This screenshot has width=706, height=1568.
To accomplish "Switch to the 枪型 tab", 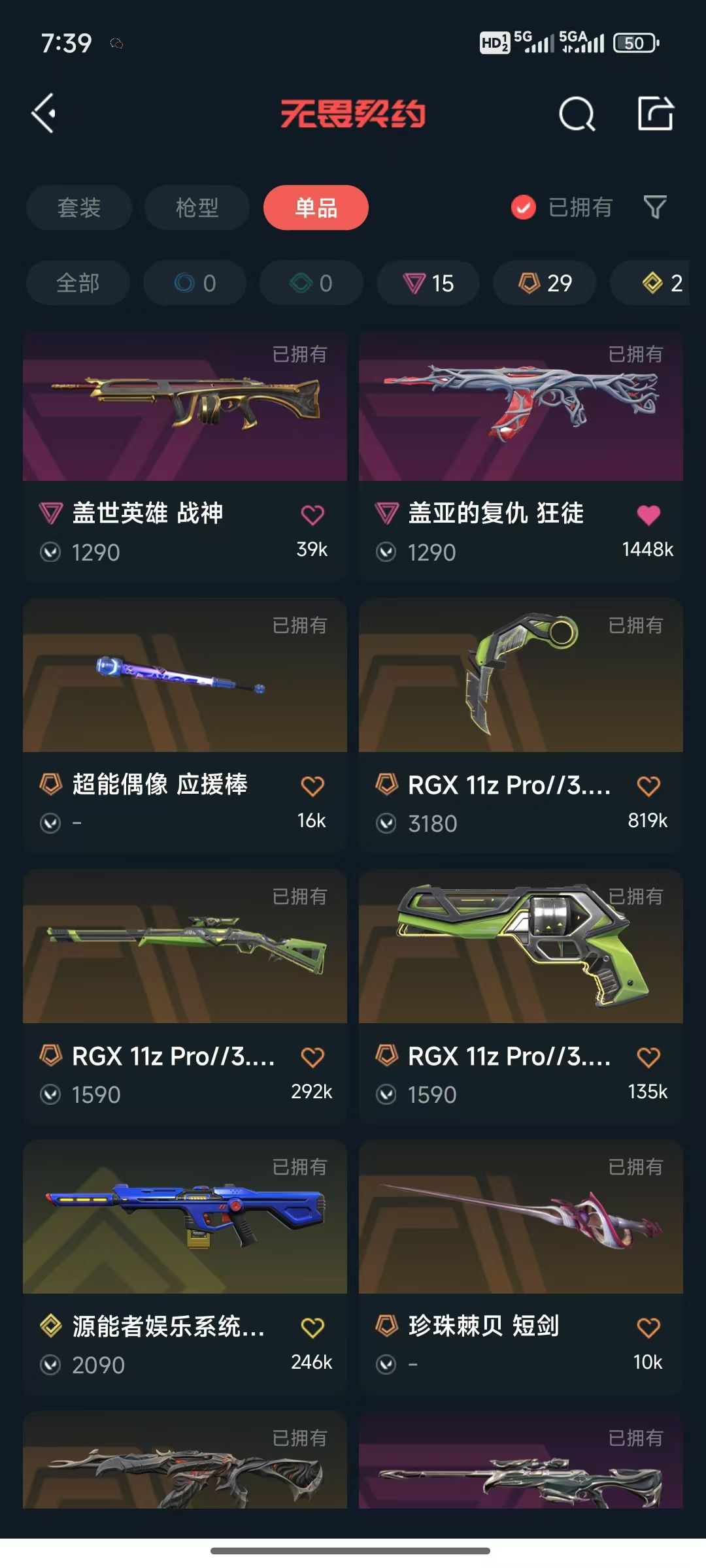I will (x=197, y=208).
